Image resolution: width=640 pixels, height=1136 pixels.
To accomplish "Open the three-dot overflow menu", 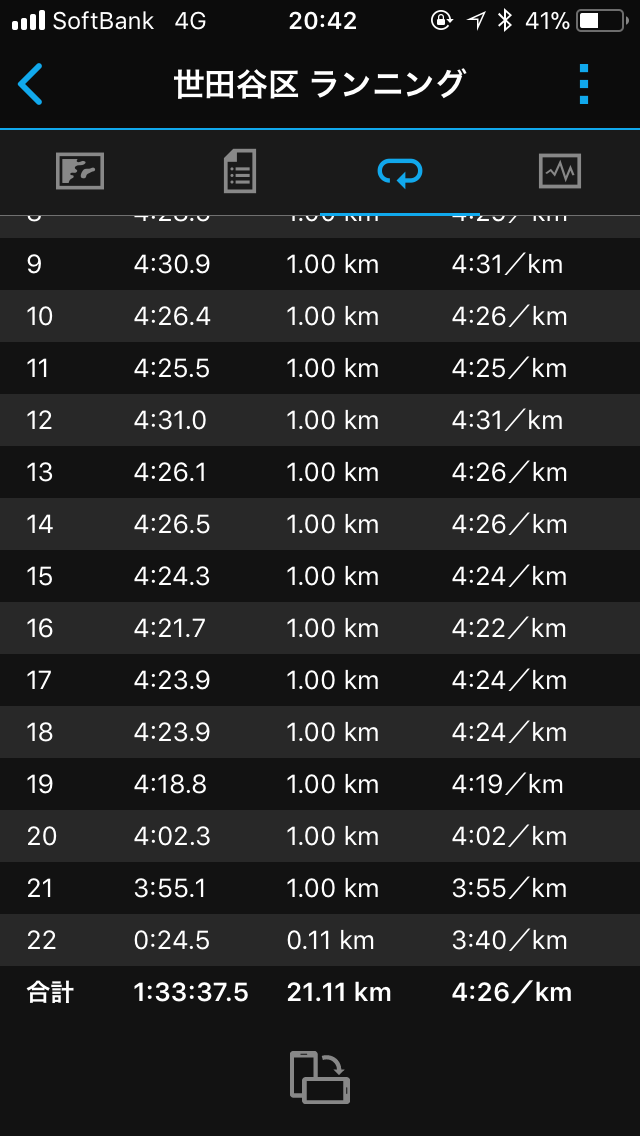I will click(x=585, y=84).
